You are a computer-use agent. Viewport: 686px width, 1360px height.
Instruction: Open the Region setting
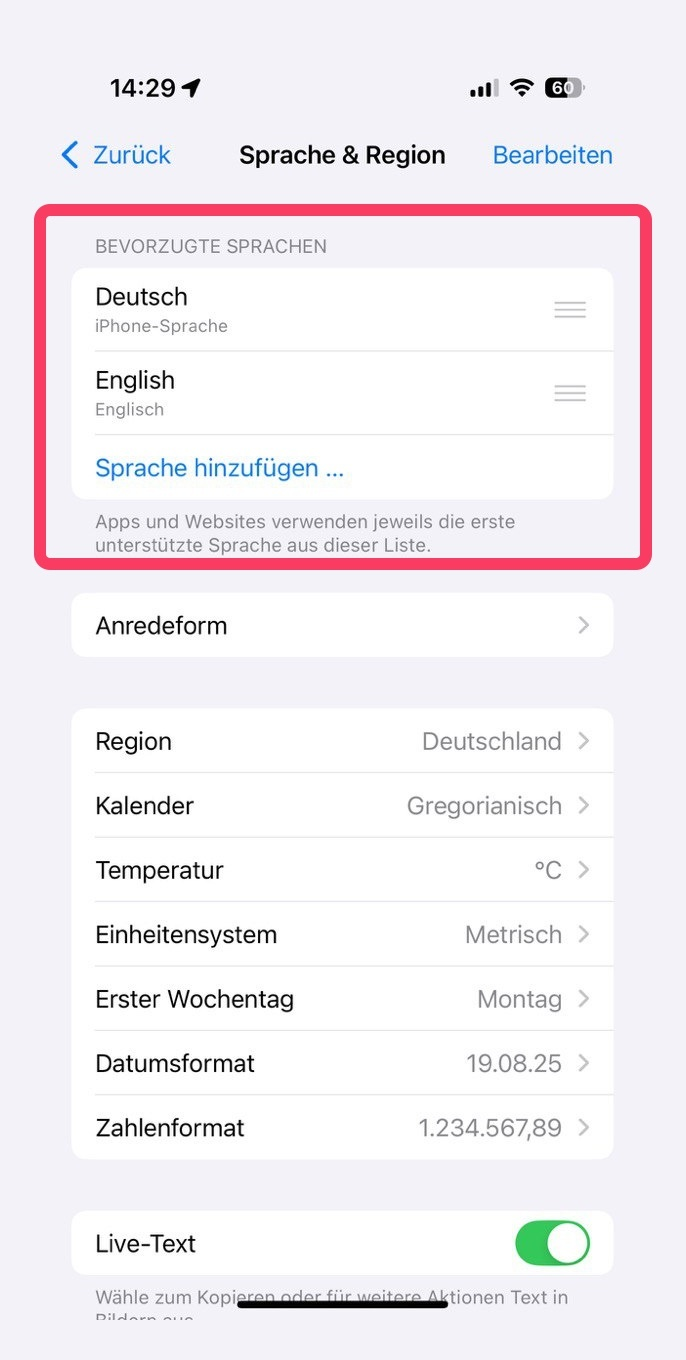tap(342, 742)
